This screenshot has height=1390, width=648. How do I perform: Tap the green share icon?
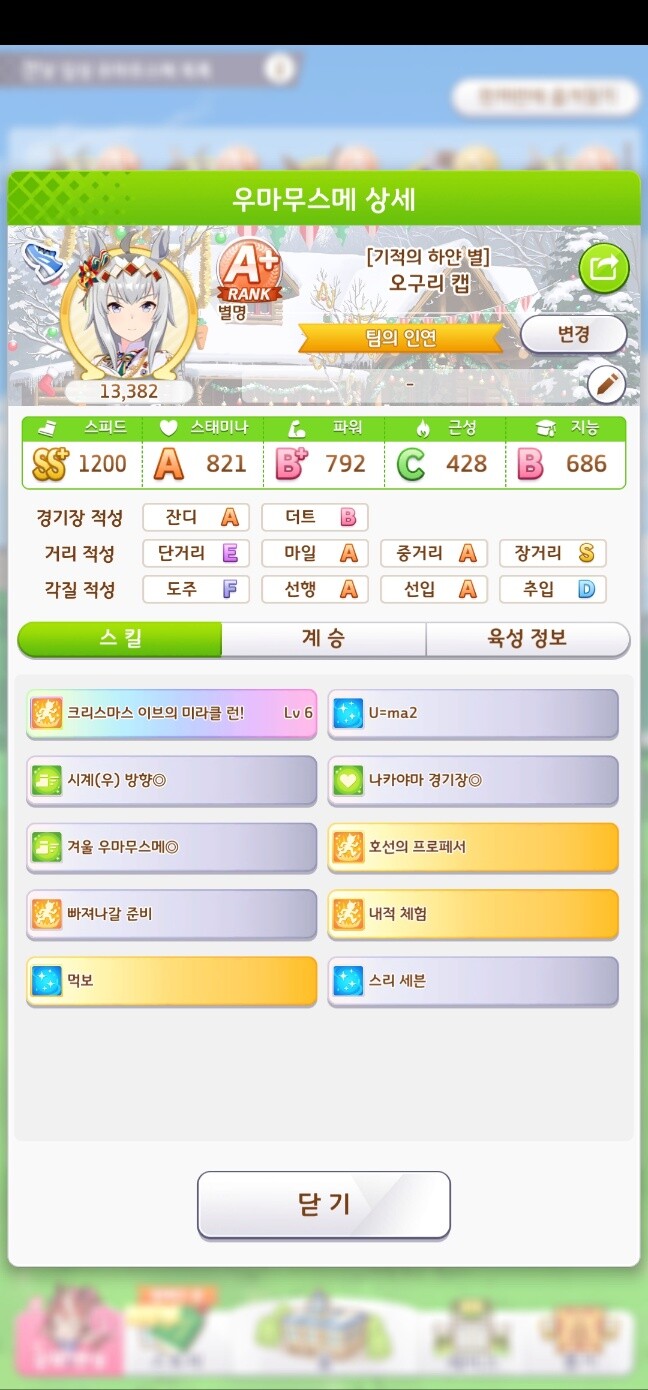click(x=604, y=267)
